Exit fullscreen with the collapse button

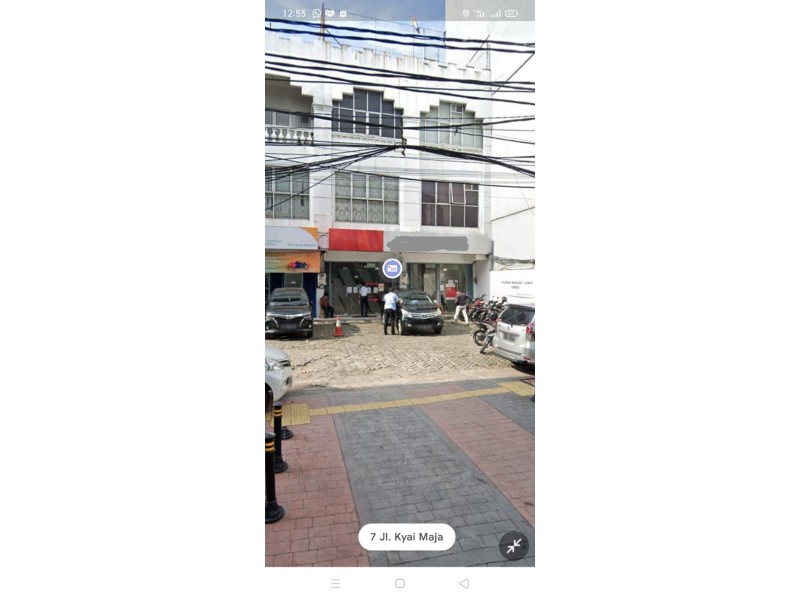tap(514, 545)
